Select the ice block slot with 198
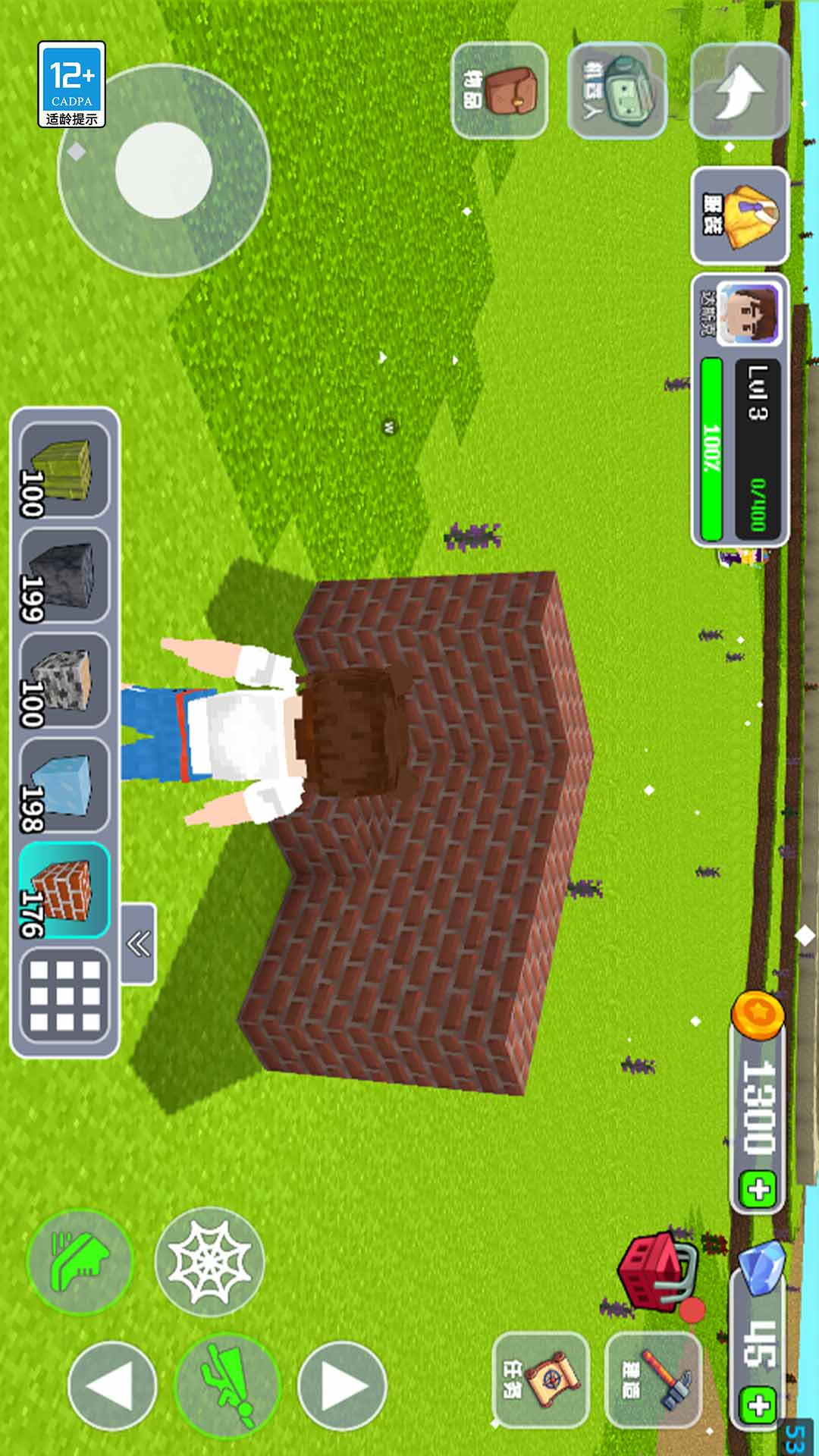Viewport: 819px width, 1456px height. (x=64, y=786)
